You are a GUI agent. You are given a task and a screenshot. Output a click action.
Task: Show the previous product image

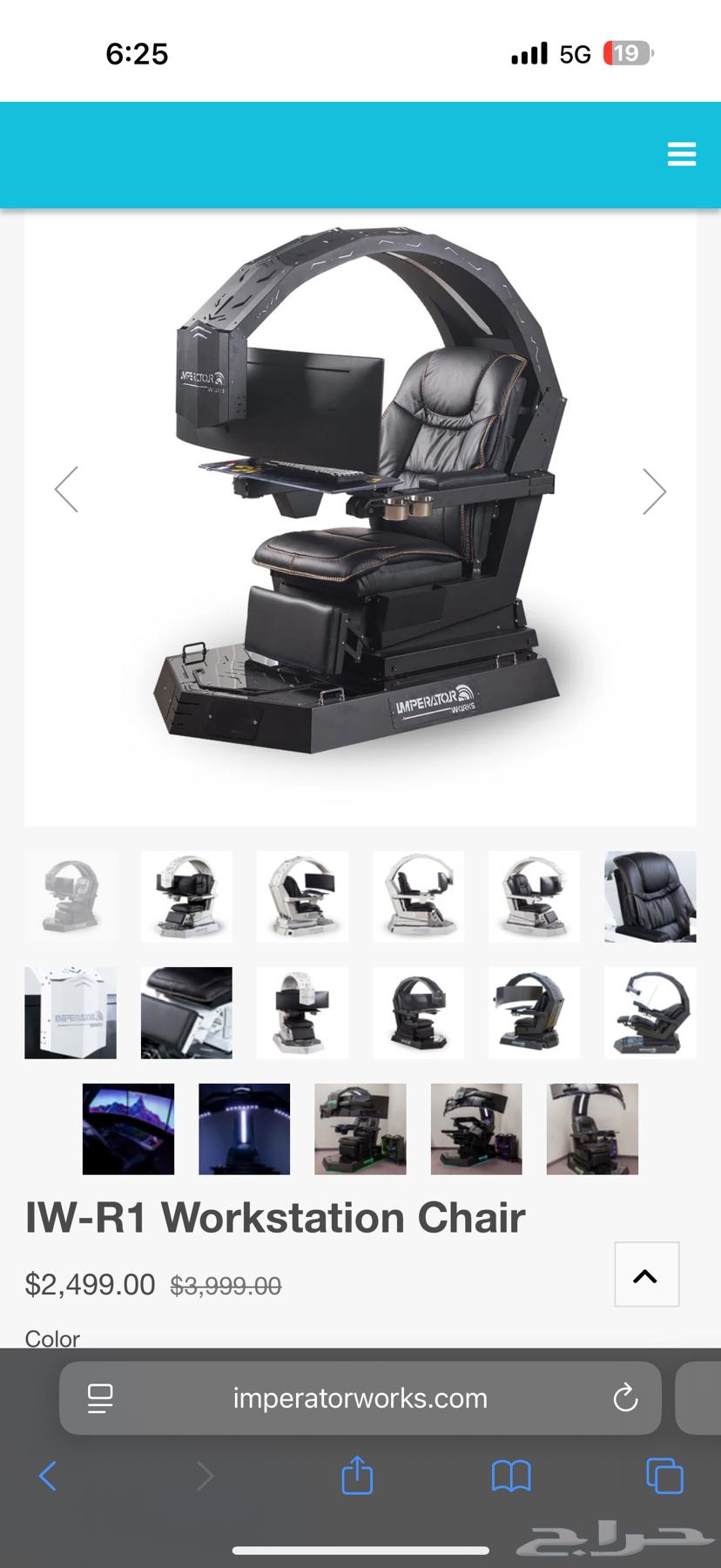[x=67, y=490]
